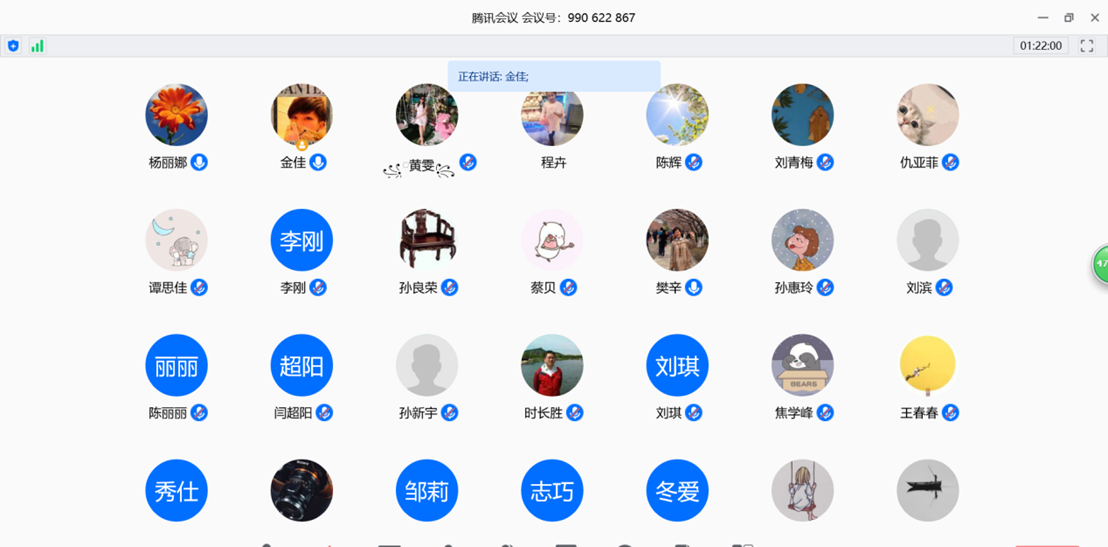
Task: Open 陈辉's participant tile
Action: click(x=677, y=115)
